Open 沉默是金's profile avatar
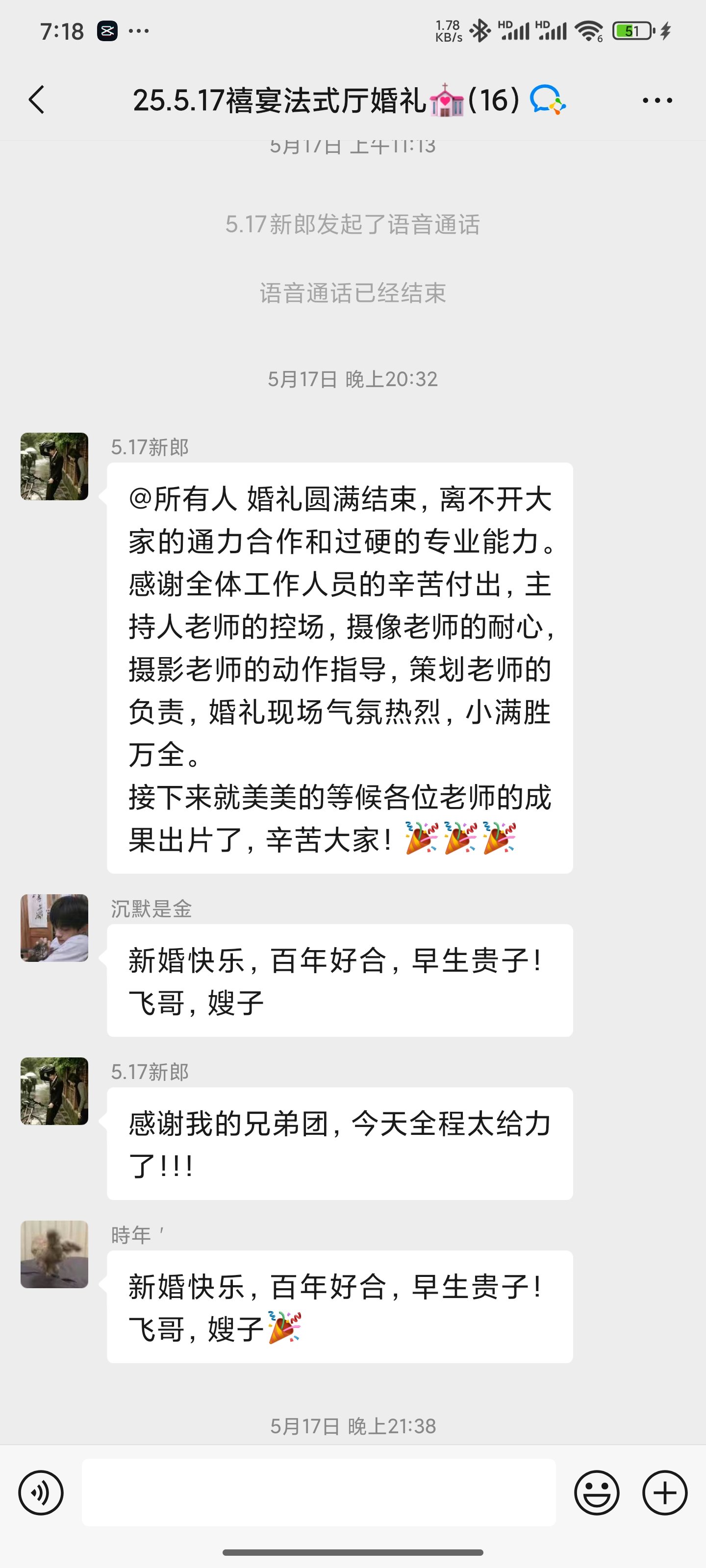706x1568 pixels. click(x=54, y=928)
